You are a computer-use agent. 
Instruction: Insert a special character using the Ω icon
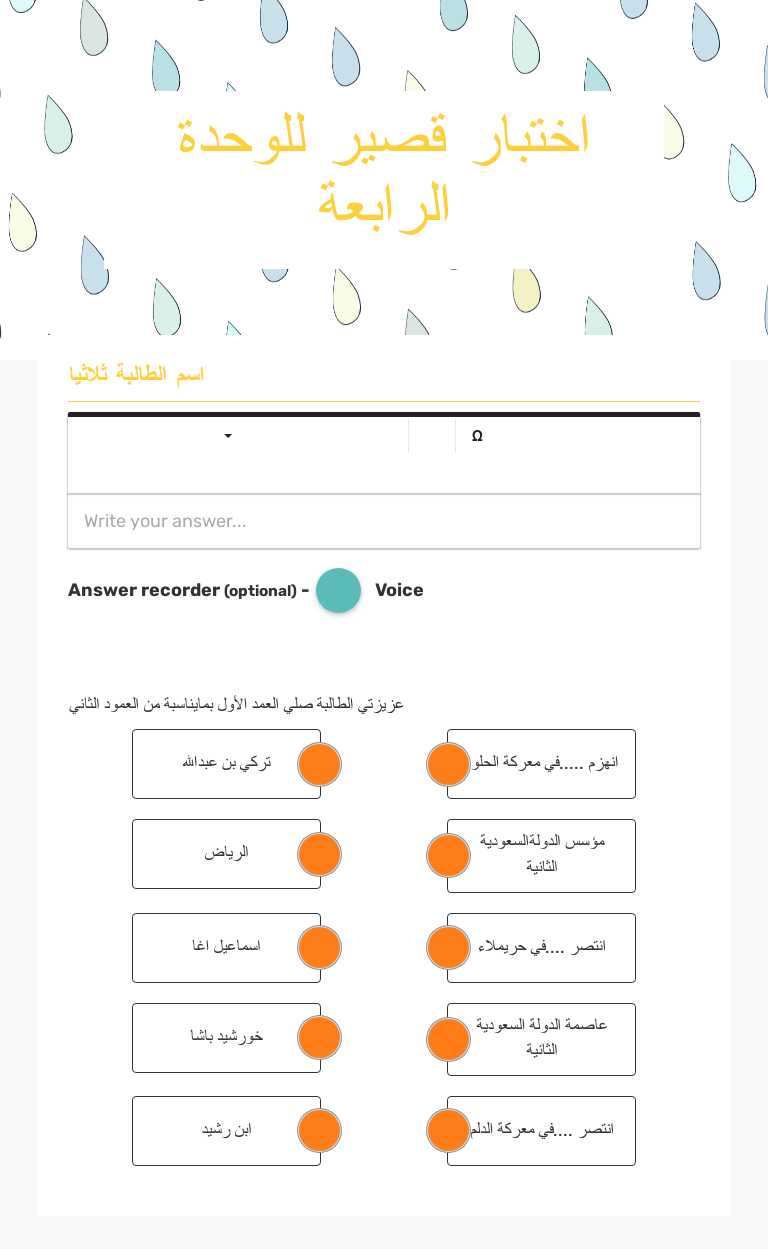477,435
